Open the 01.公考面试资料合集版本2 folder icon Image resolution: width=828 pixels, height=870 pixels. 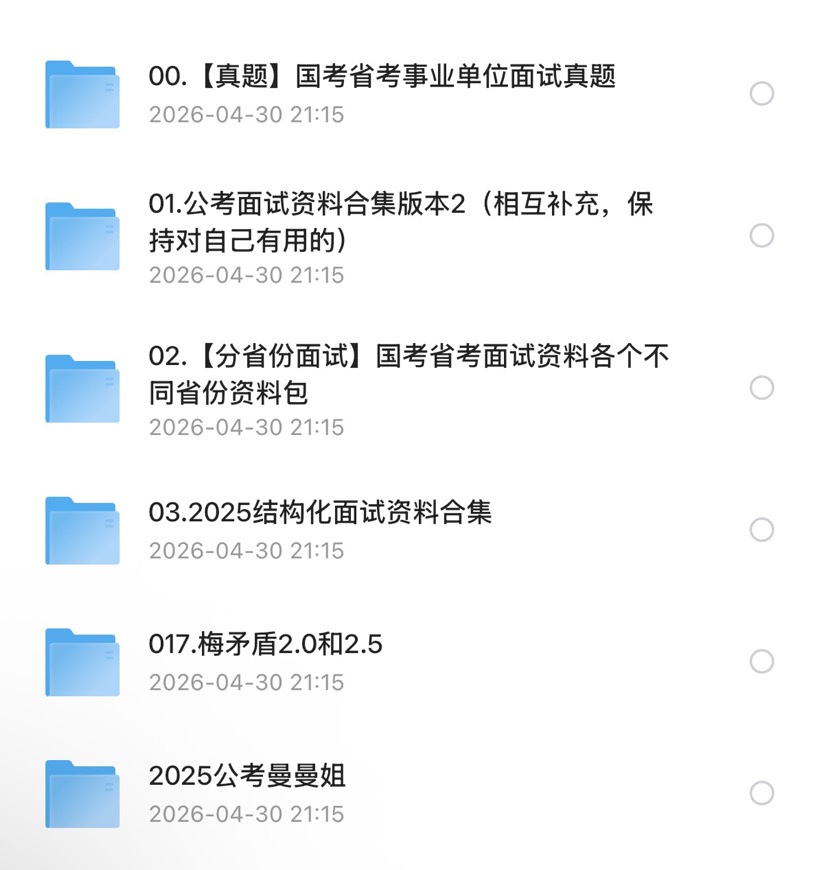81,237
